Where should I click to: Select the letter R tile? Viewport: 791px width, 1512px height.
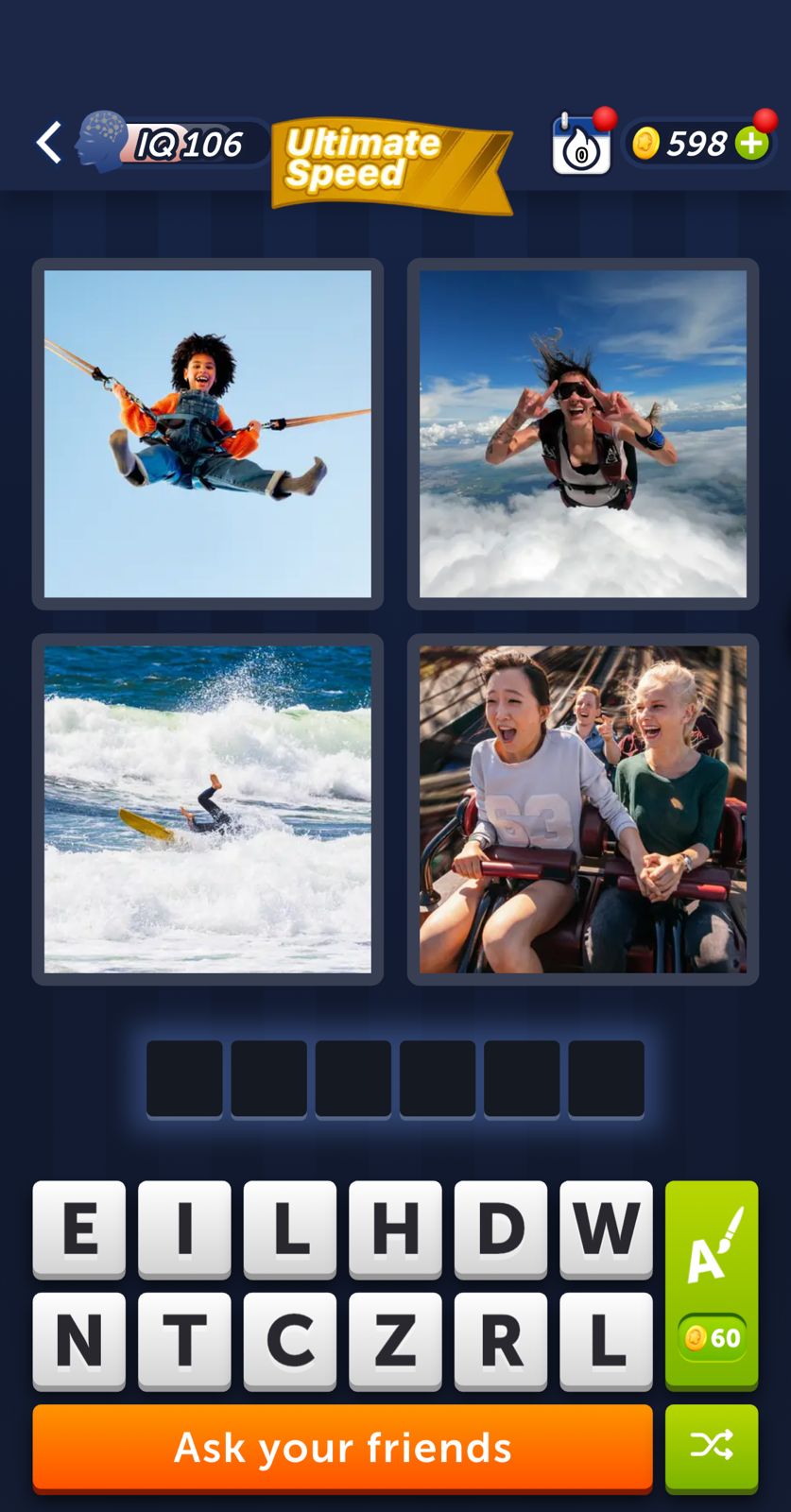coord(501,1342)
